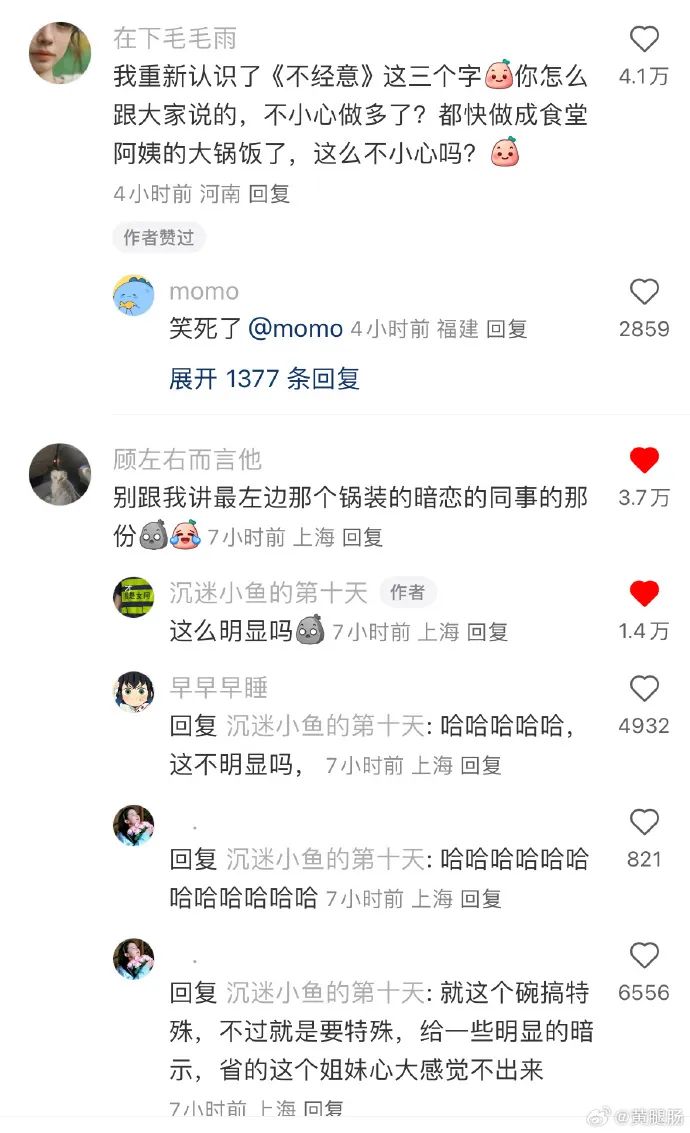Reply to 早早早睡's comment

pyautogui.click(x=481, y=766)
